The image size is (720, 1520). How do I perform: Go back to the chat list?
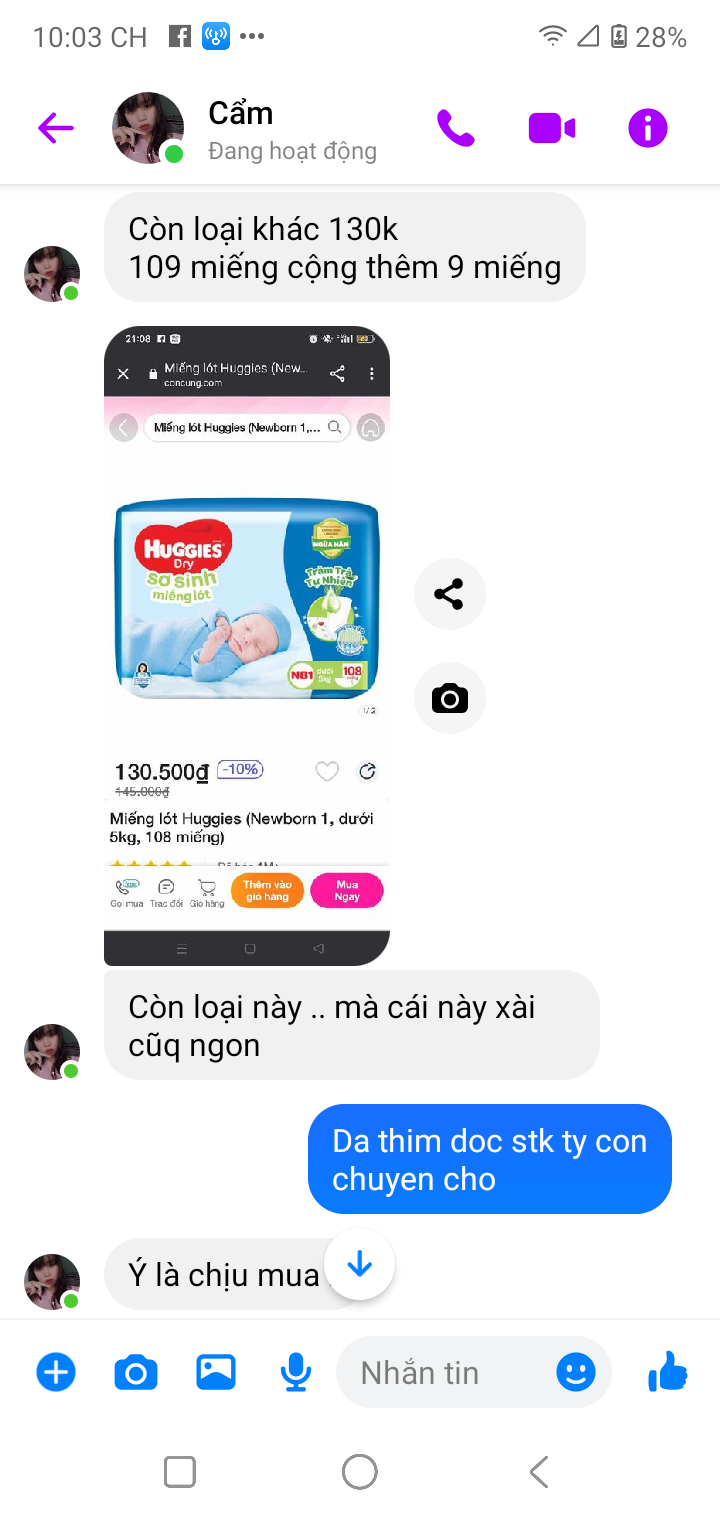coord(56,128)
